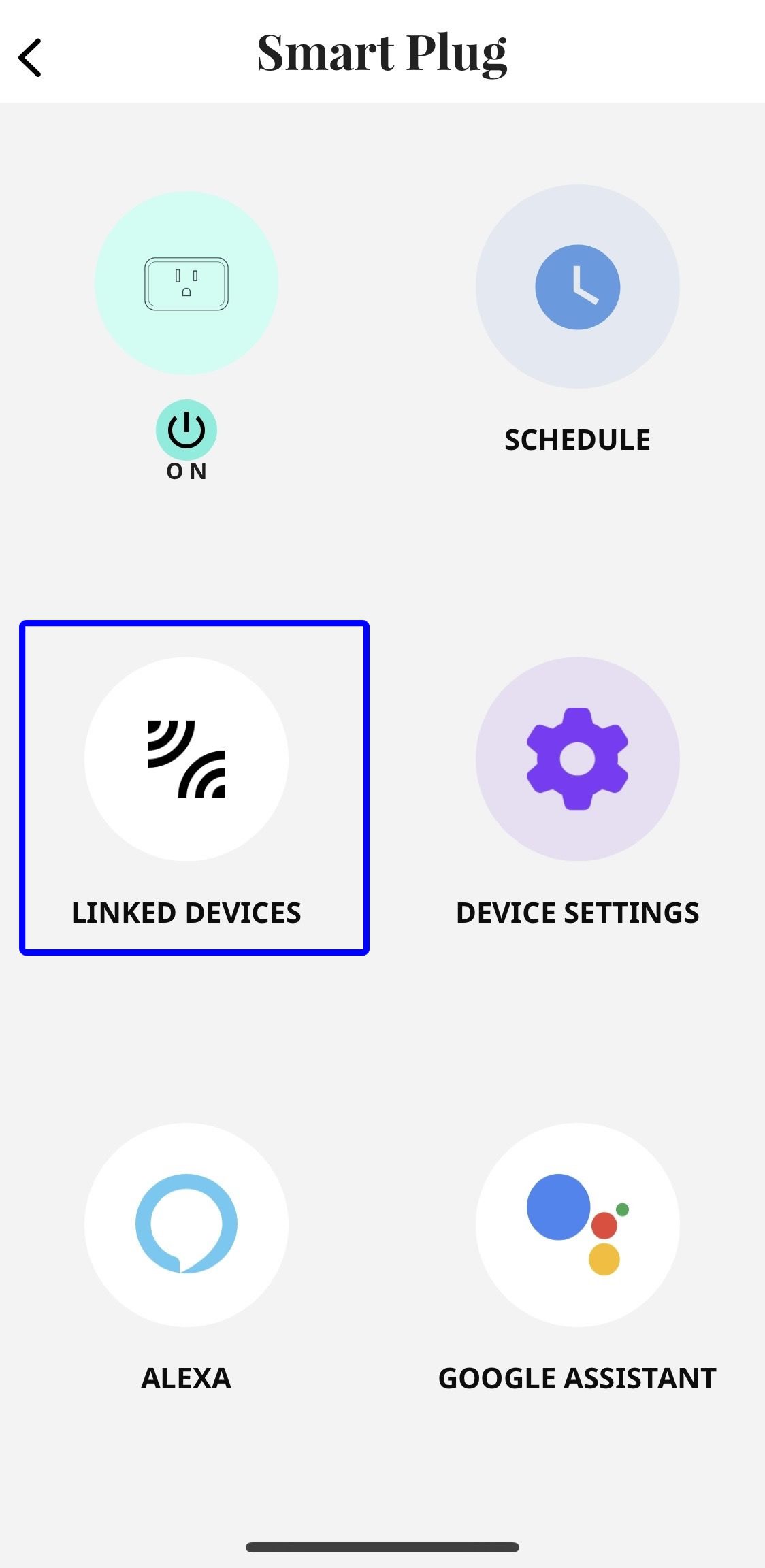
Task: Go back using the top-left arrow
Action: coord(30,57)
